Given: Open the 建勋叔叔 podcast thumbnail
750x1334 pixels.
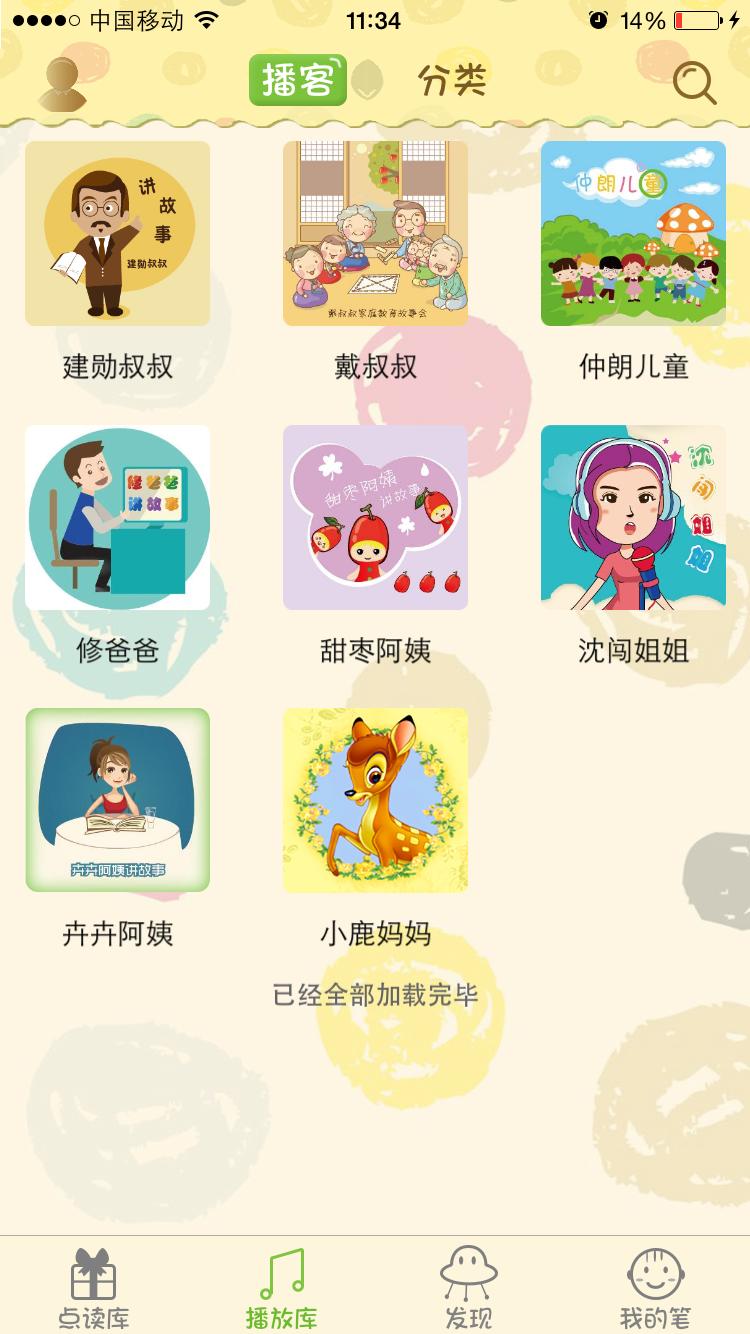Looking at the screenshot, I should [117, 233].
